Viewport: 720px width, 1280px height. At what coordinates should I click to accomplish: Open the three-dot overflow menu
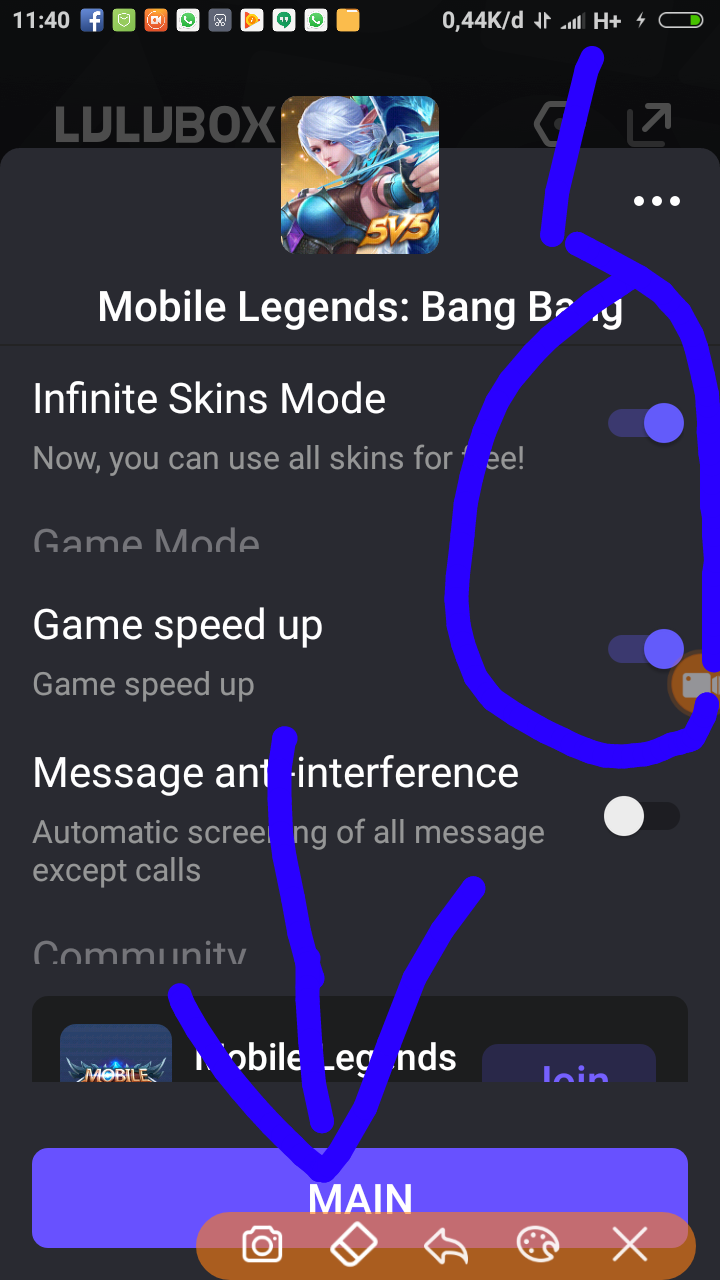pyautogui.click(x=656, y=202)
